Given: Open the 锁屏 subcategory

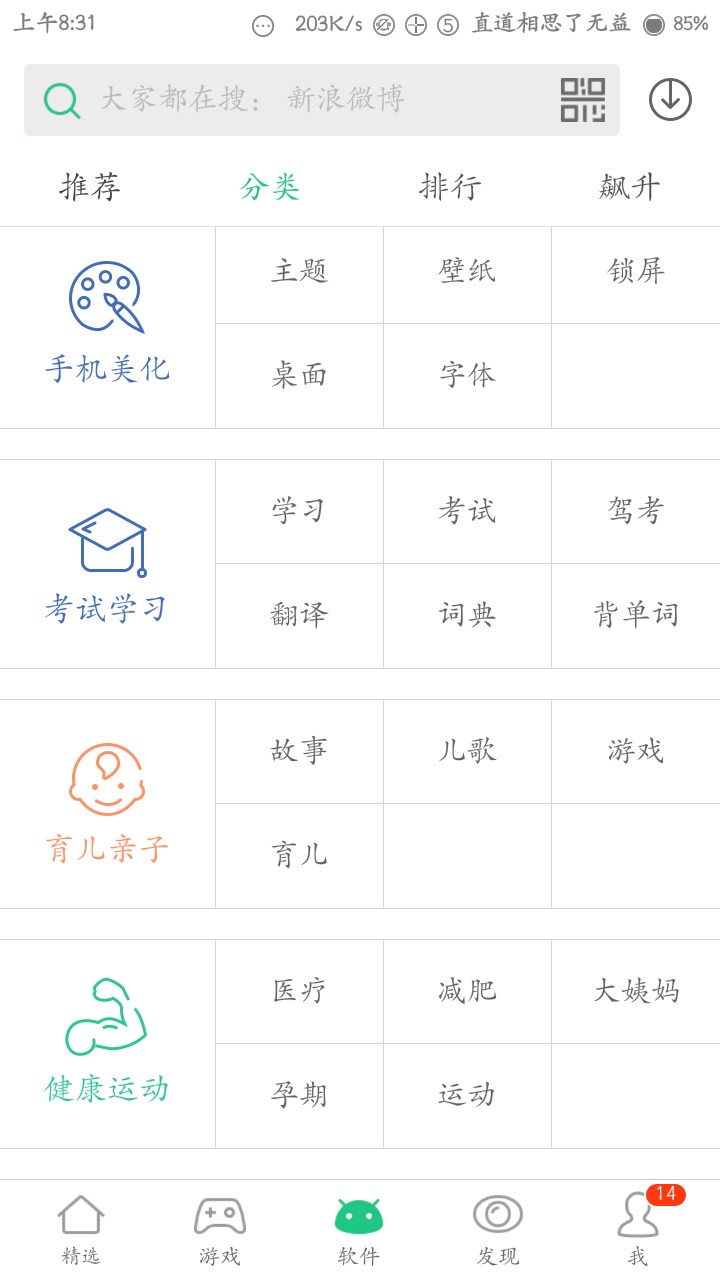Looking at the screenshot, I should [636, 272].
